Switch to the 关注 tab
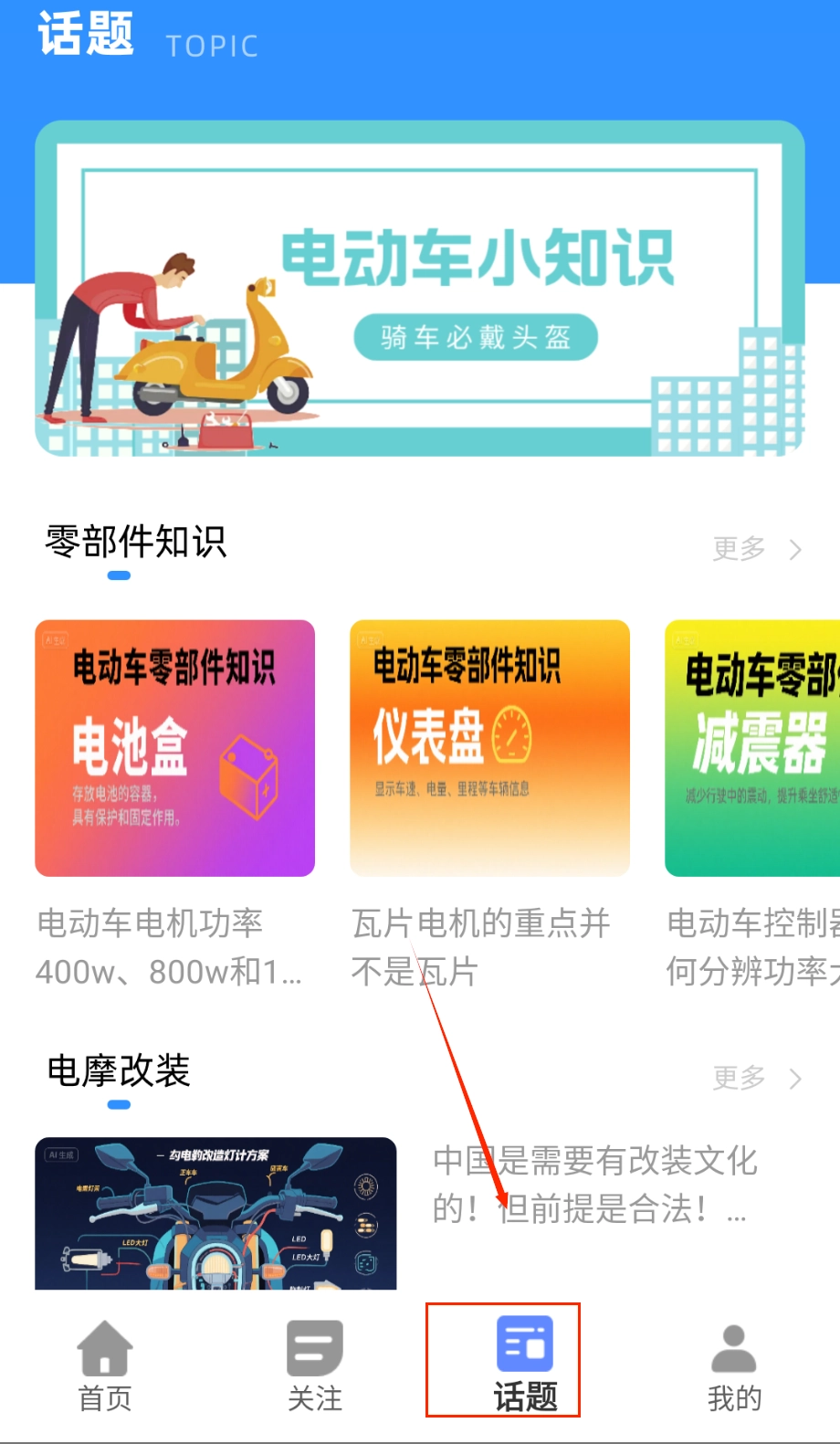Viewport: 840px width, 1444px height. [315, 1365]
